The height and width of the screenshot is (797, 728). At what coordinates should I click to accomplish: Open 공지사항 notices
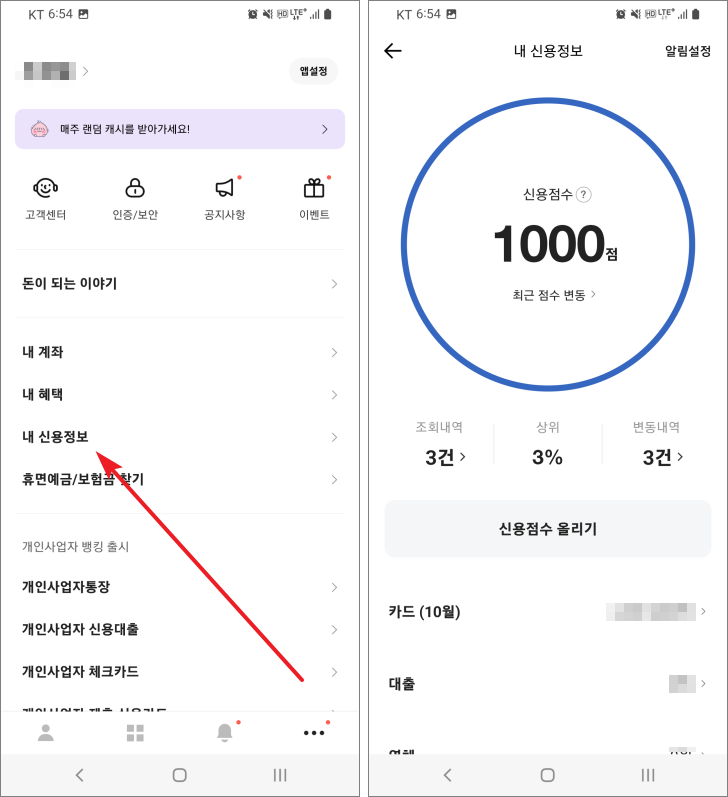pos(225,198)
